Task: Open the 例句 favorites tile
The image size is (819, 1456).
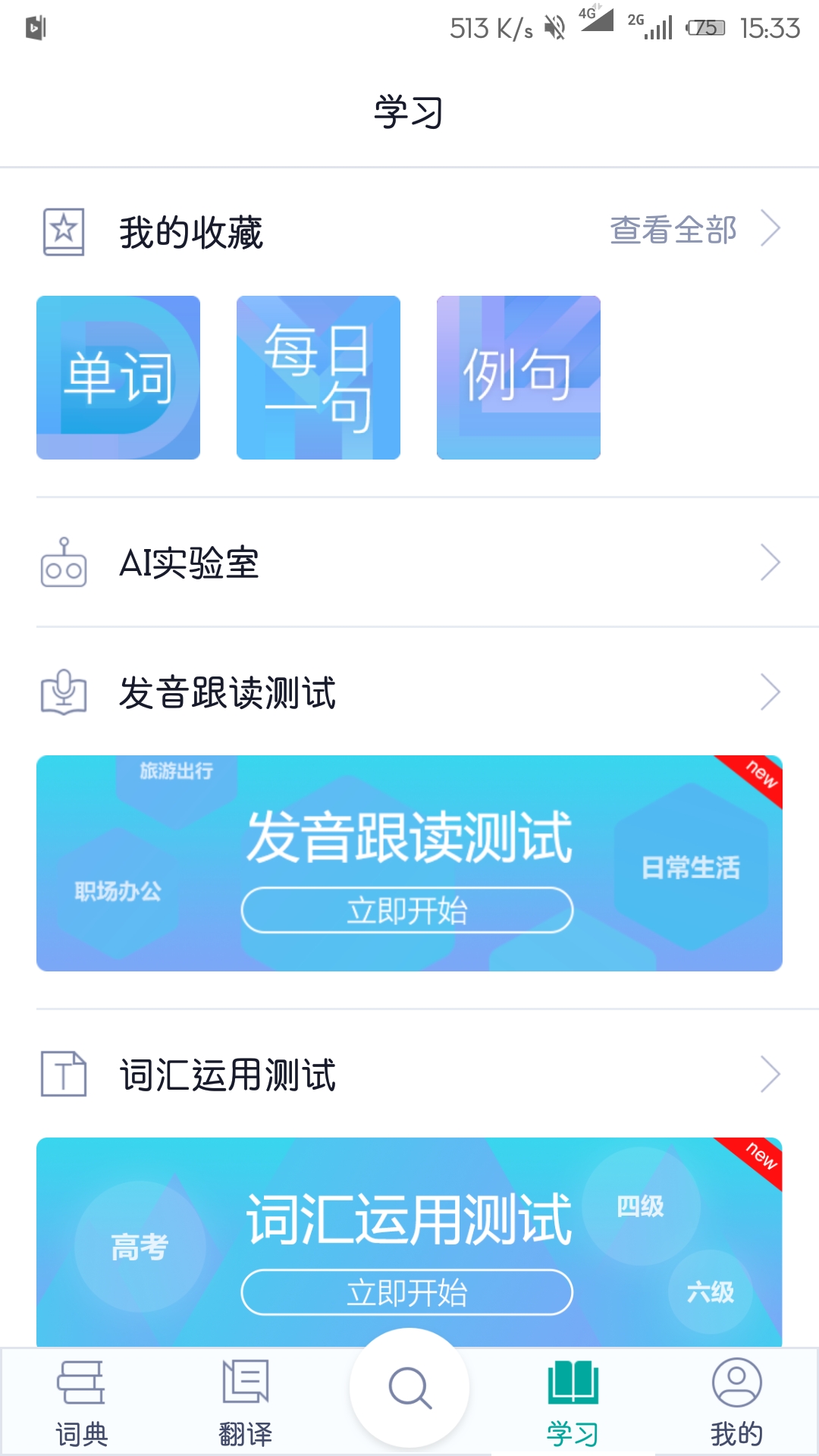Action: (x=519, y=378)
